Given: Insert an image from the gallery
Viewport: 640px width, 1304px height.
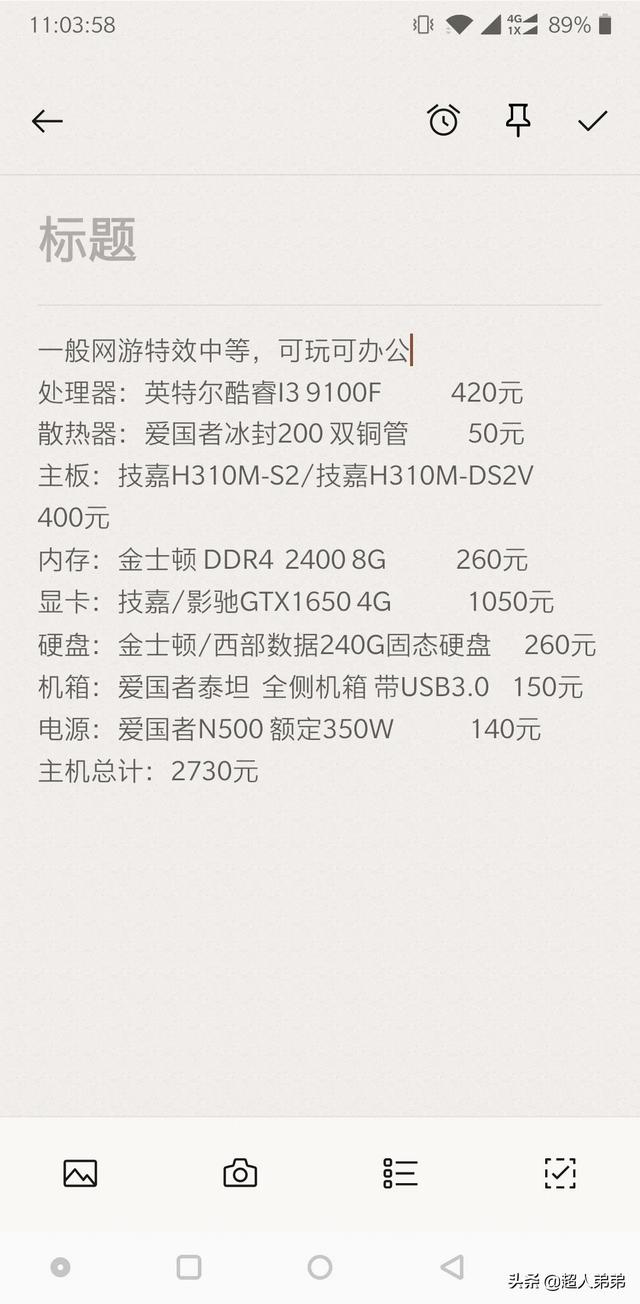Looking at the screenshot, I should (80, 1173).
